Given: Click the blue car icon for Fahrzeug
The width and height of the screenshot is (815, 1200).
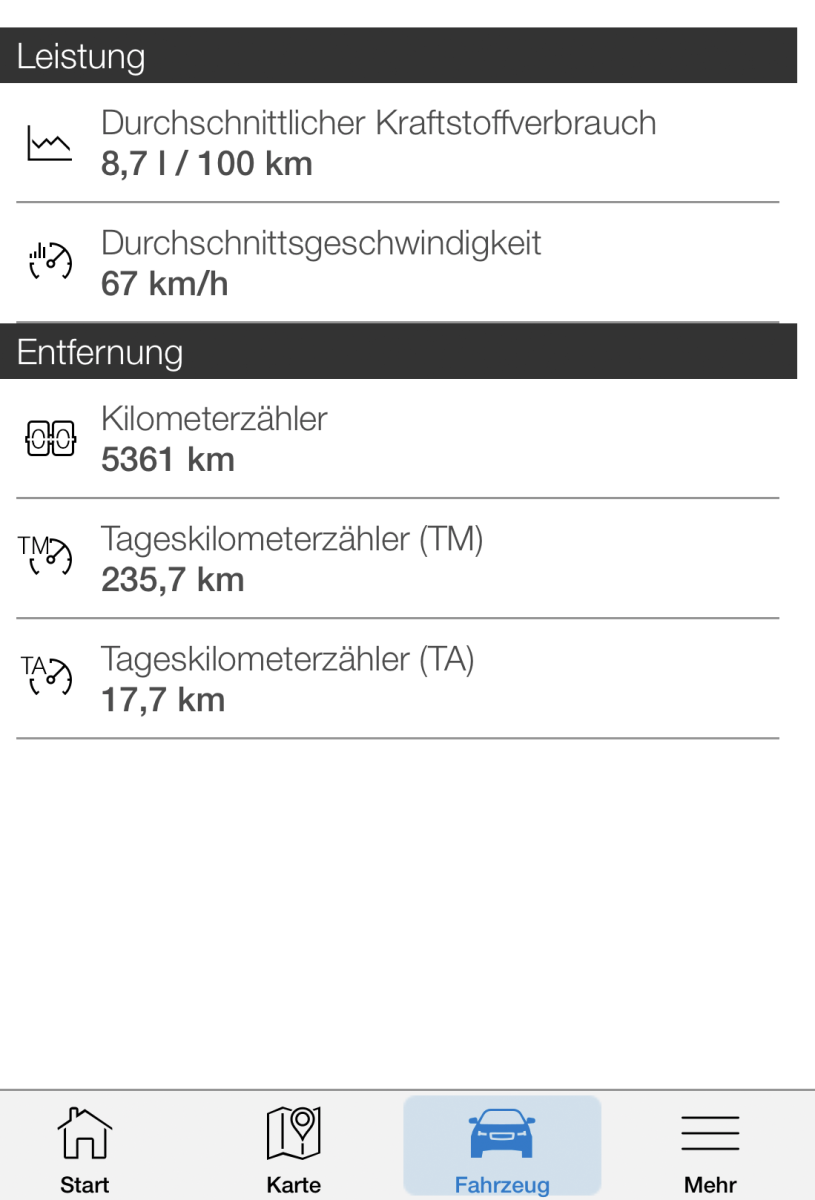Looking at the screenshot, I should (x=501, y=1133).
